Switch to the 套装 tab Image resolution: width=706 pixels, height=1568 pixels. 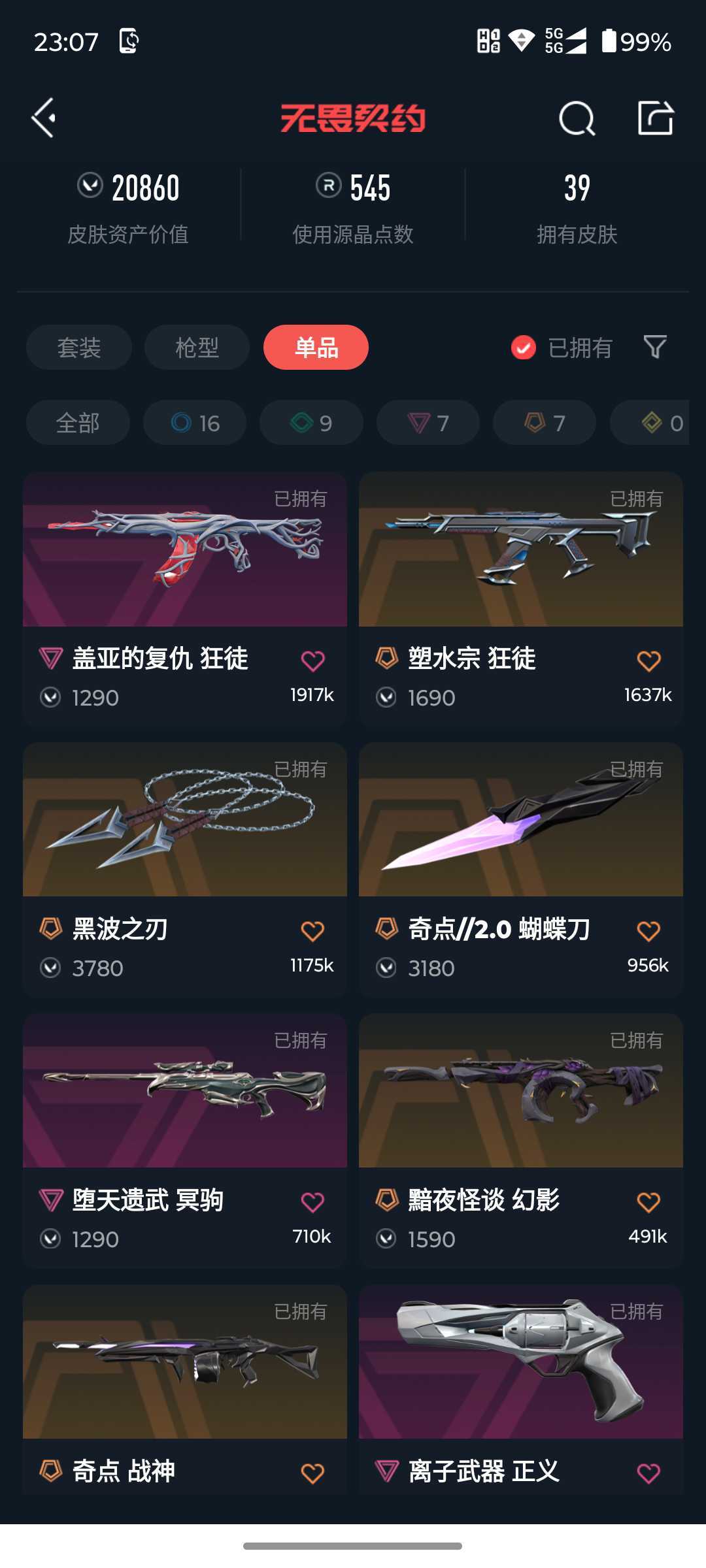79,347
